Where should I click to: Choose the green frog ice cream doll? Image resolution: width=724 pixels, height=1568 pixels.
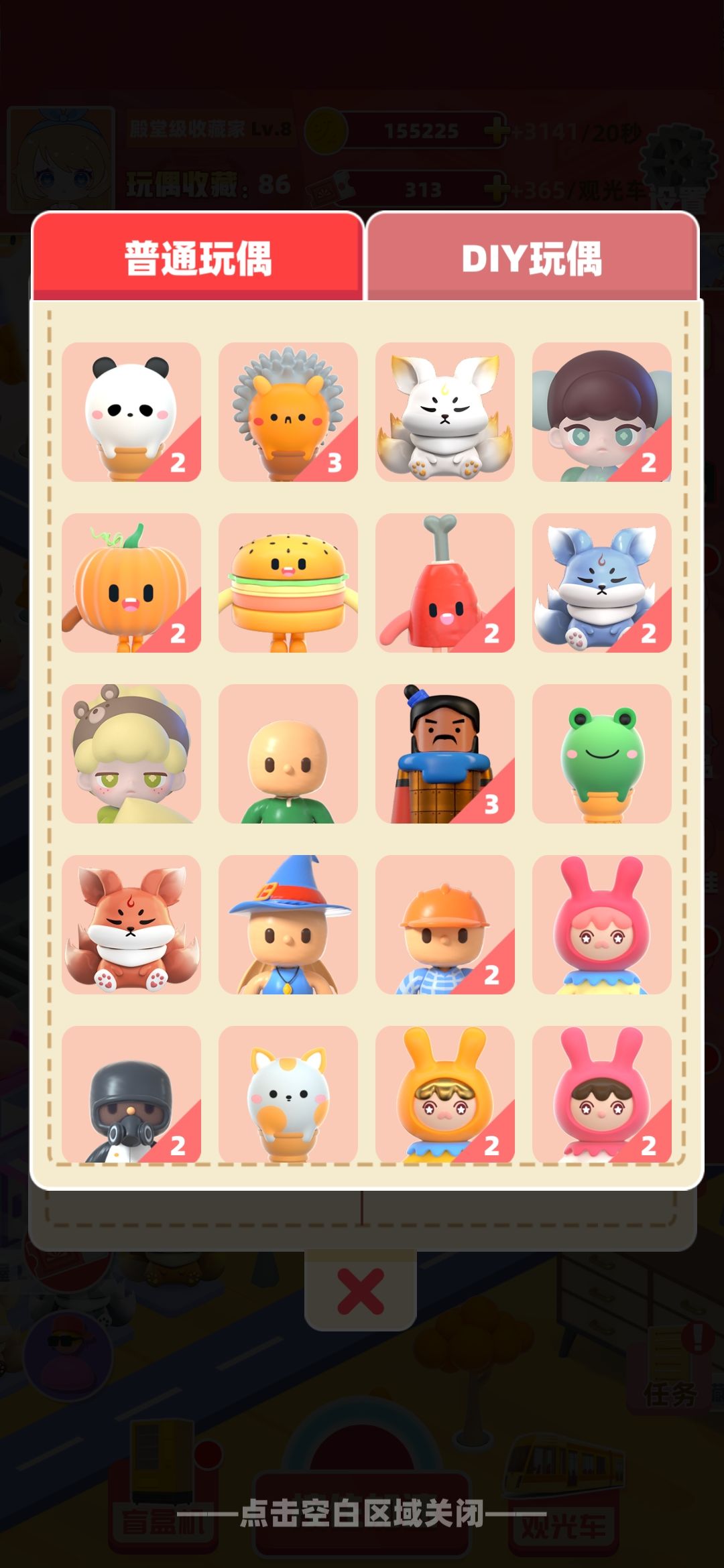click(602, 754)
